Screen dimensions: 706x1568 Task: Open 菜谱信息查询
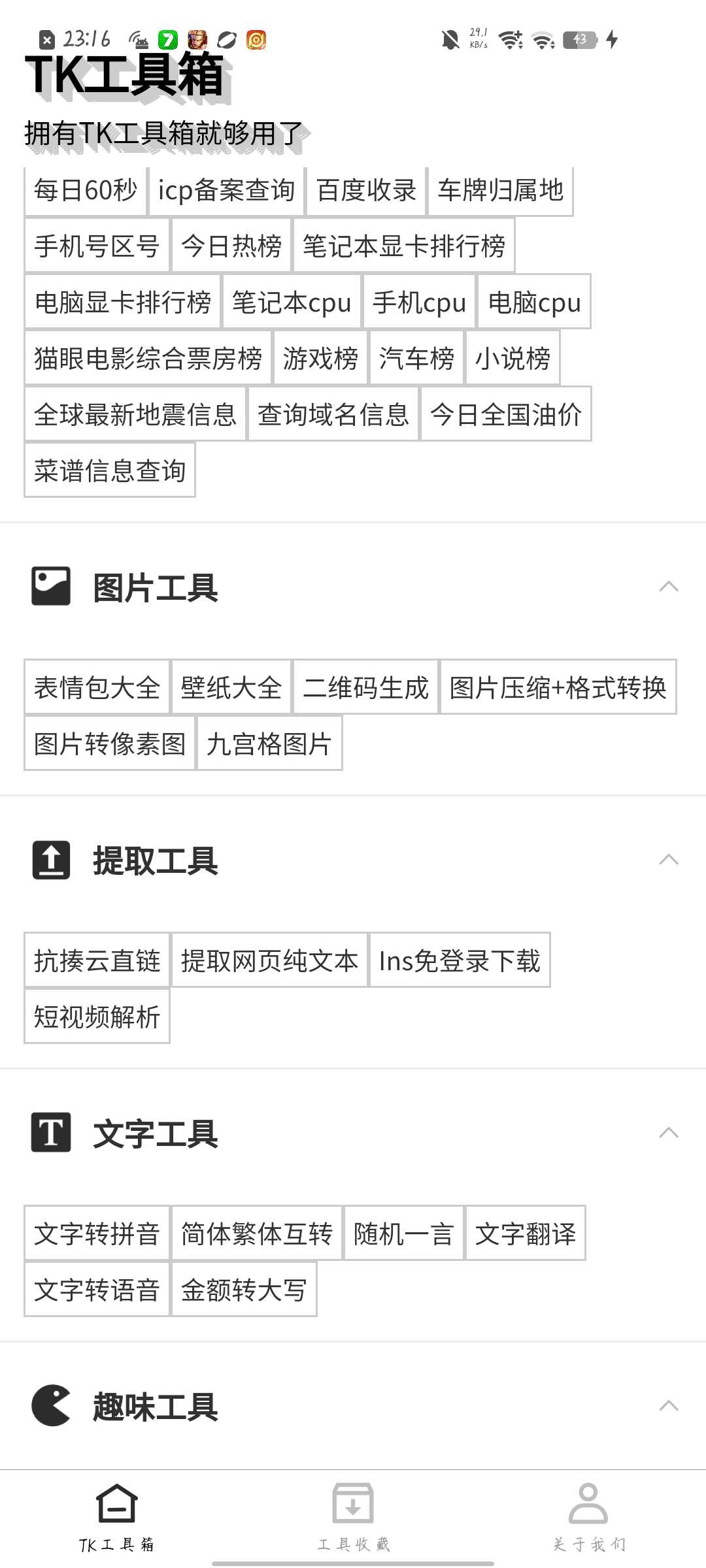pos(110,471)
